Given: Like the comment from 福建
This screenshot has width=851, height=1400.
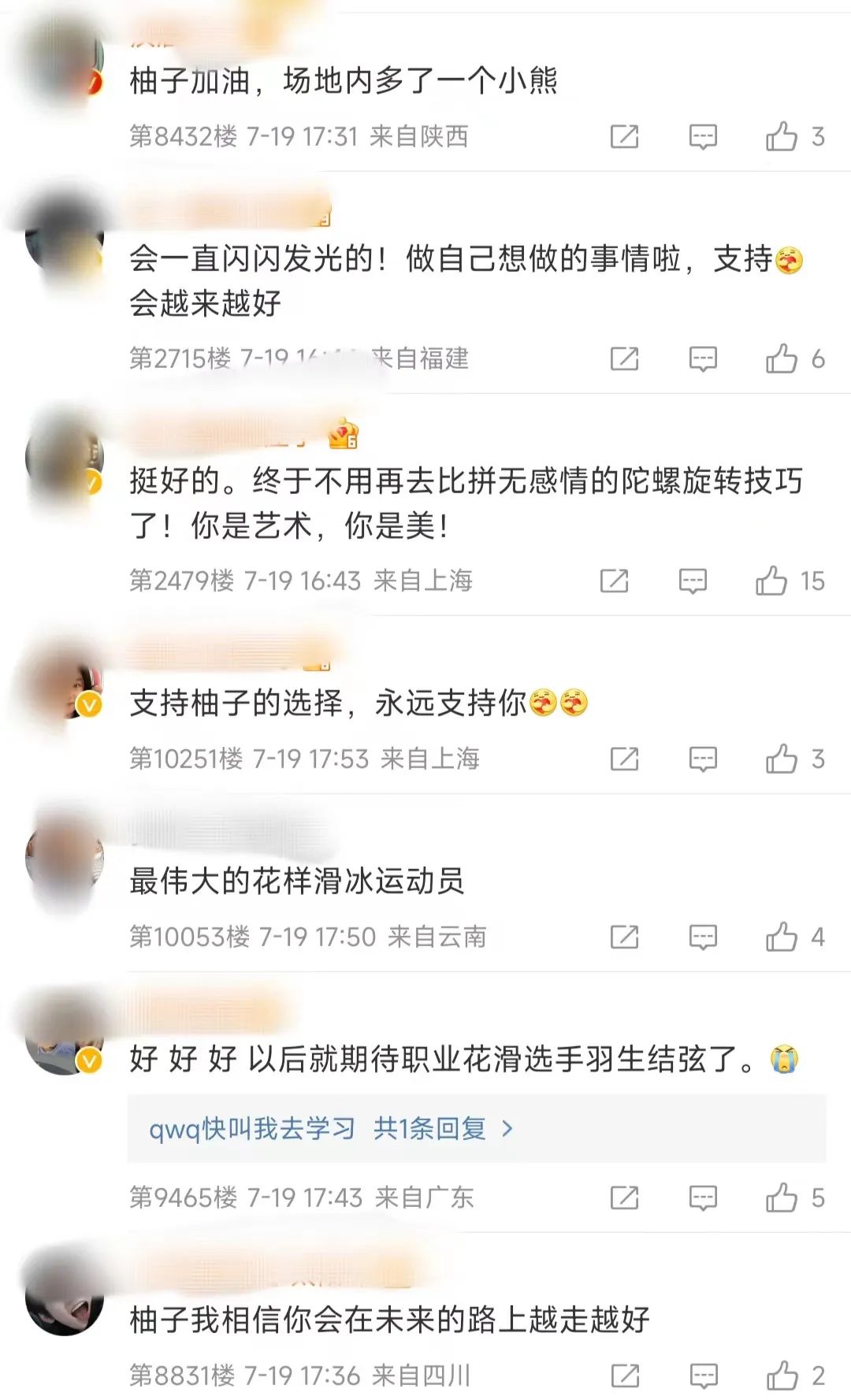Looking at the screenshot, I should (x=781, y=359).
